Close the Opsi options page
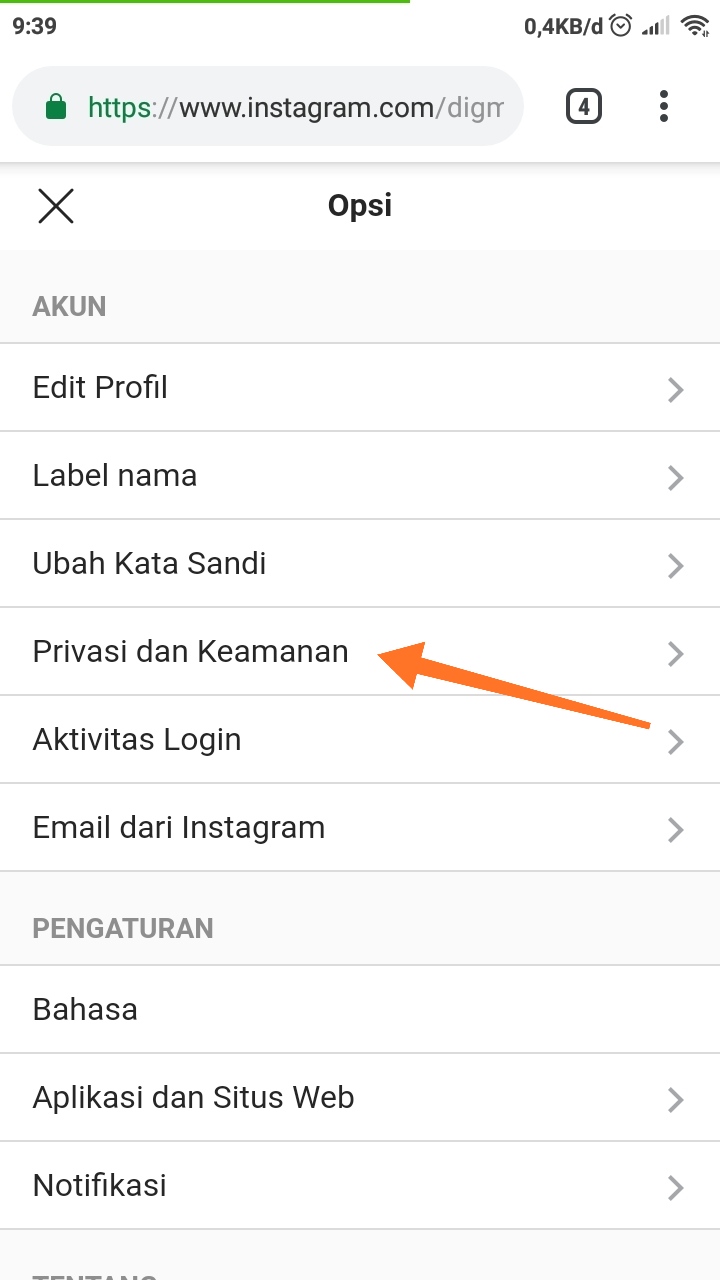 (x=56, y=206)
